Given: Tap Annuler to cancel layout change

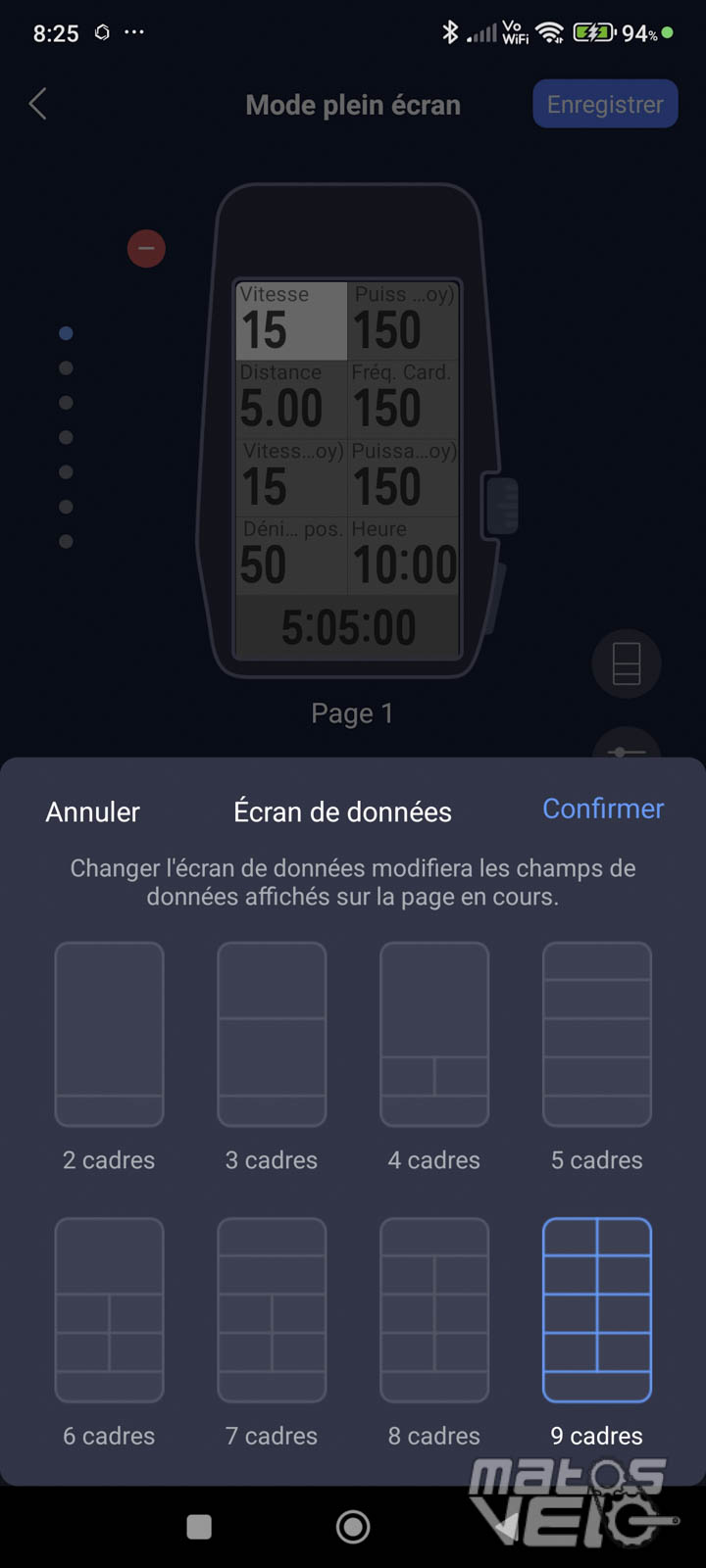Looking at the screenshot, I should click(x=92, y=811).
